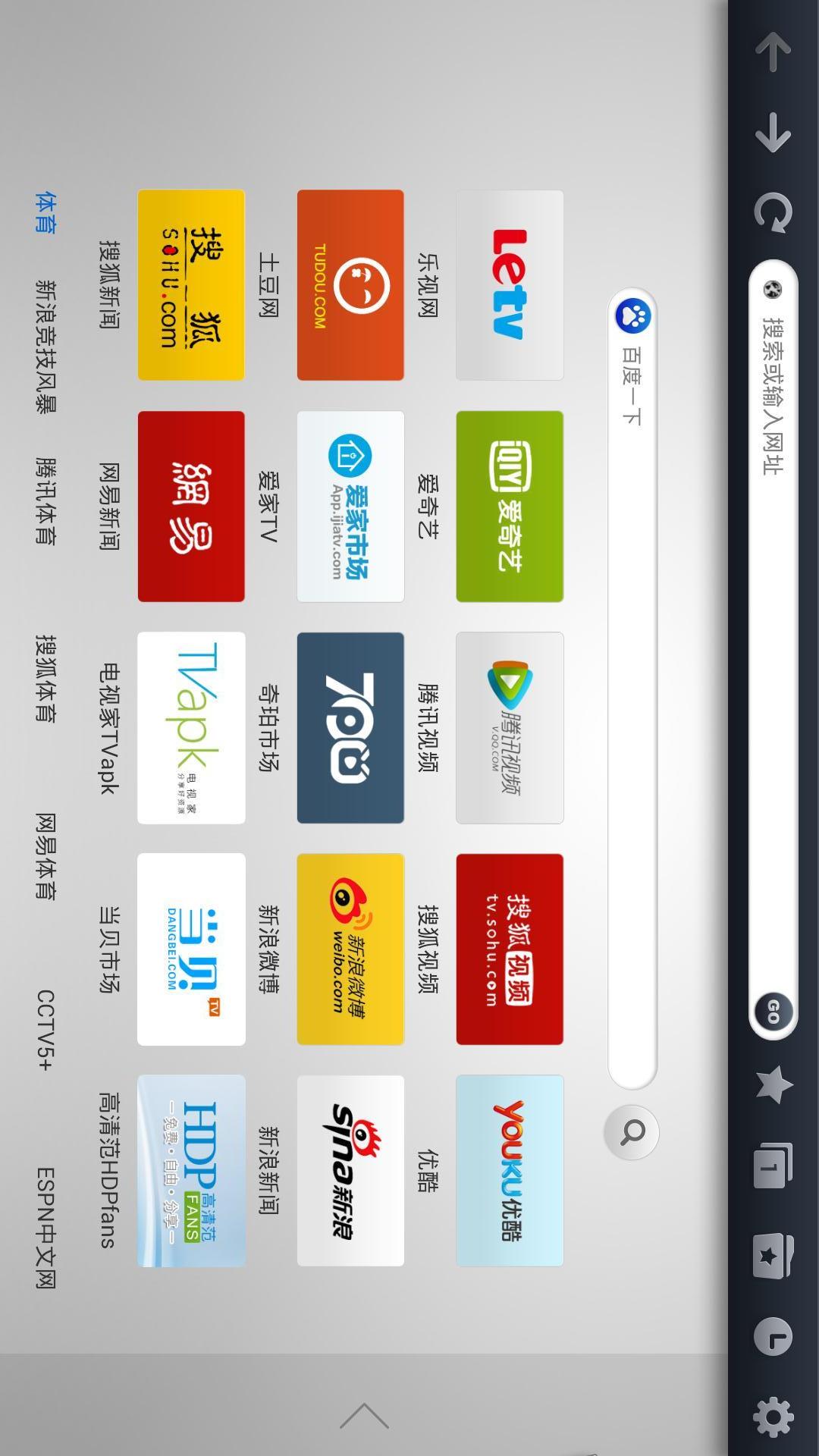Focus the Baidu search box
This screenshot has height=1456, width=819.
coord(632,682)
